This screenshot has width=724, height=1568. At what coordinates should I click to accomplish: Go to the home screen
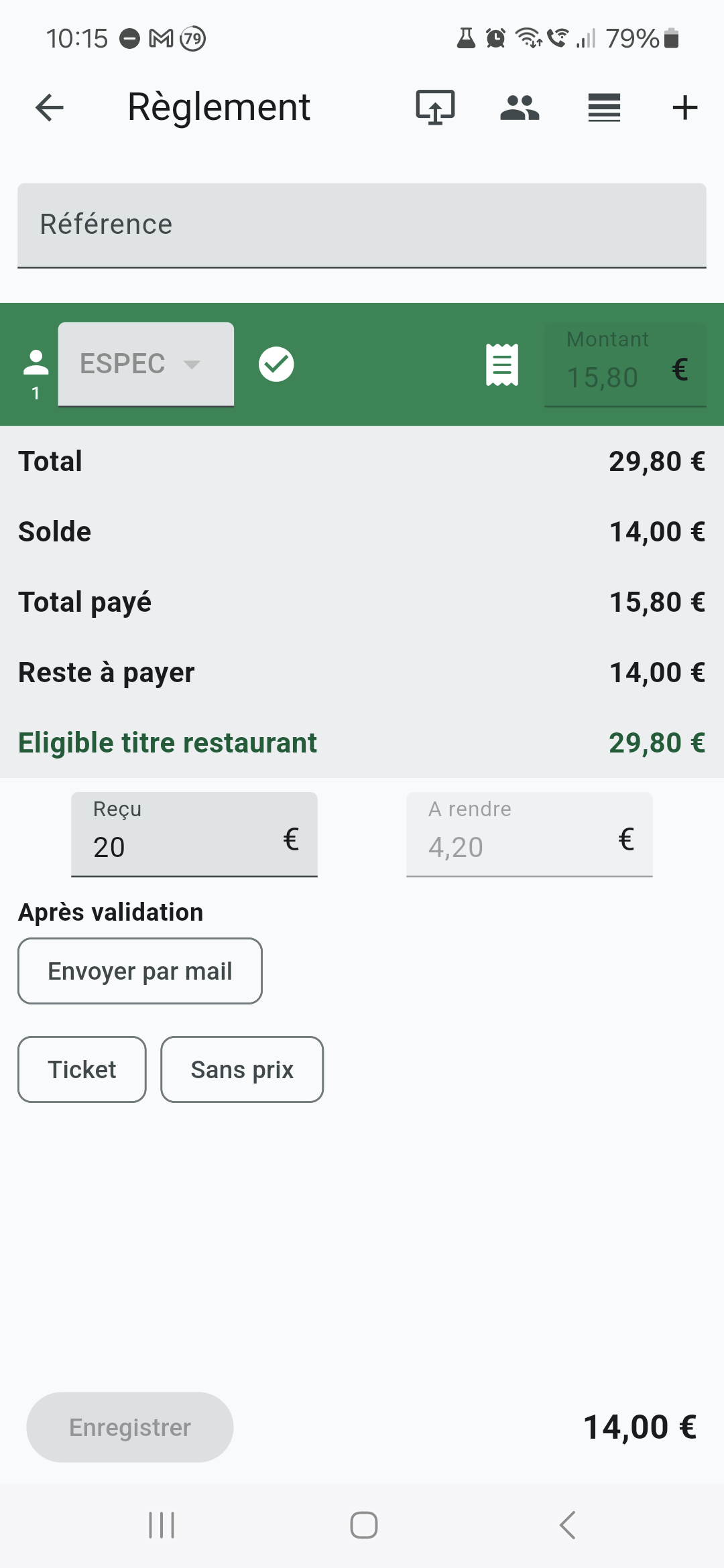363,1525
